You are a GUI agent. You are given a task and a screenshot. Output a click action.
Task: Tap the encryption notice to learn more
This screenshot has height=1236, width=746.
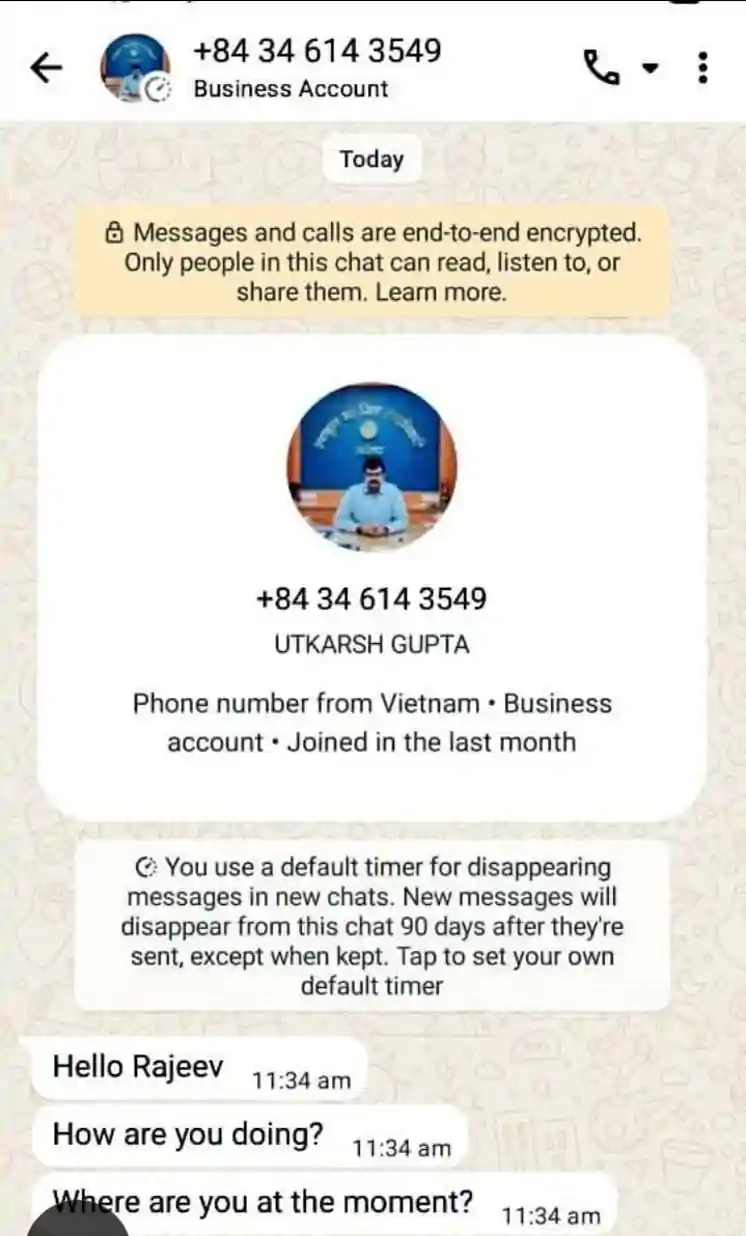(x=372, y=263)
